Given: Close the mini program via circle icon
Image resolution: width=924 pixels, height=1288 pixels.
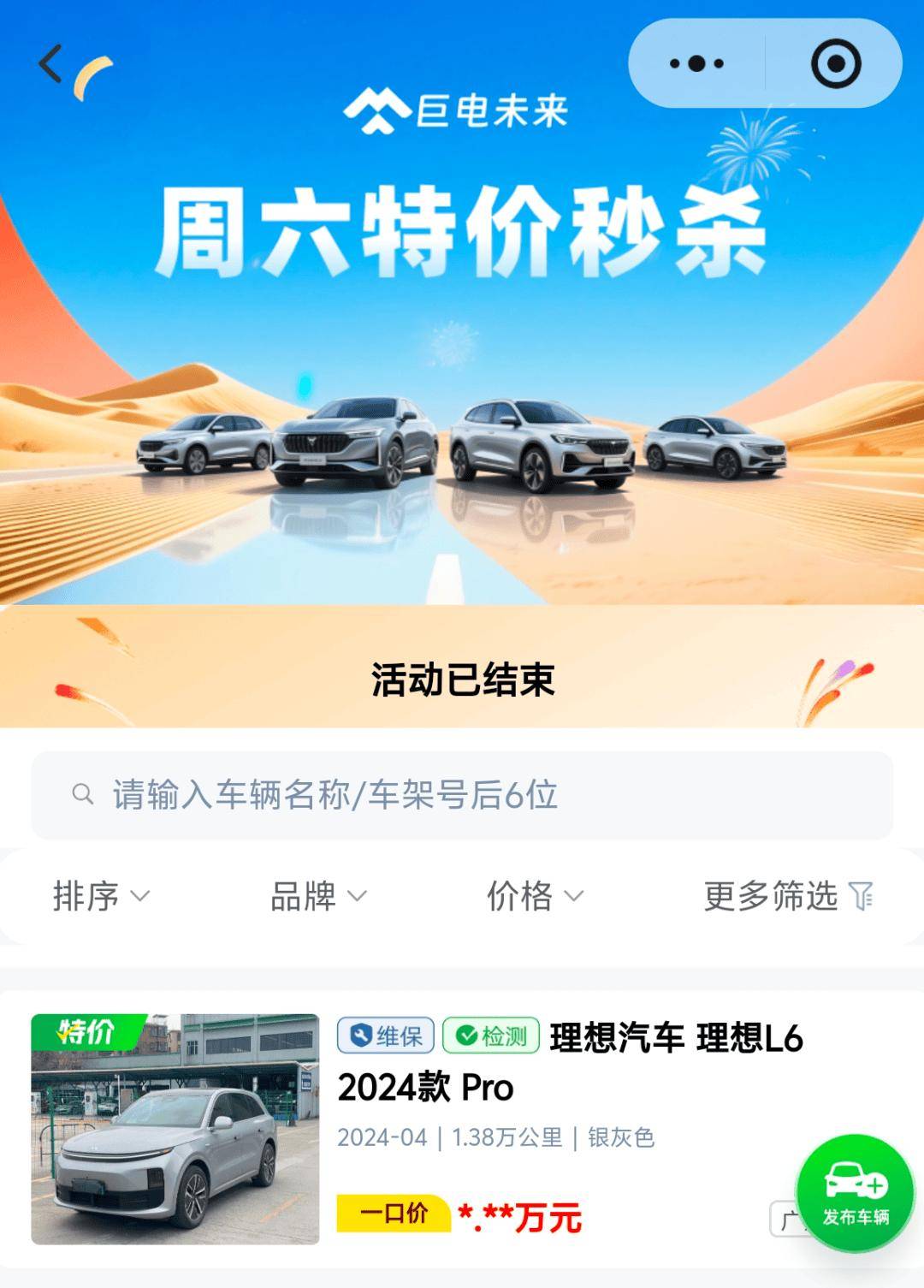Looking at the screenshot, I should (834, 63).
